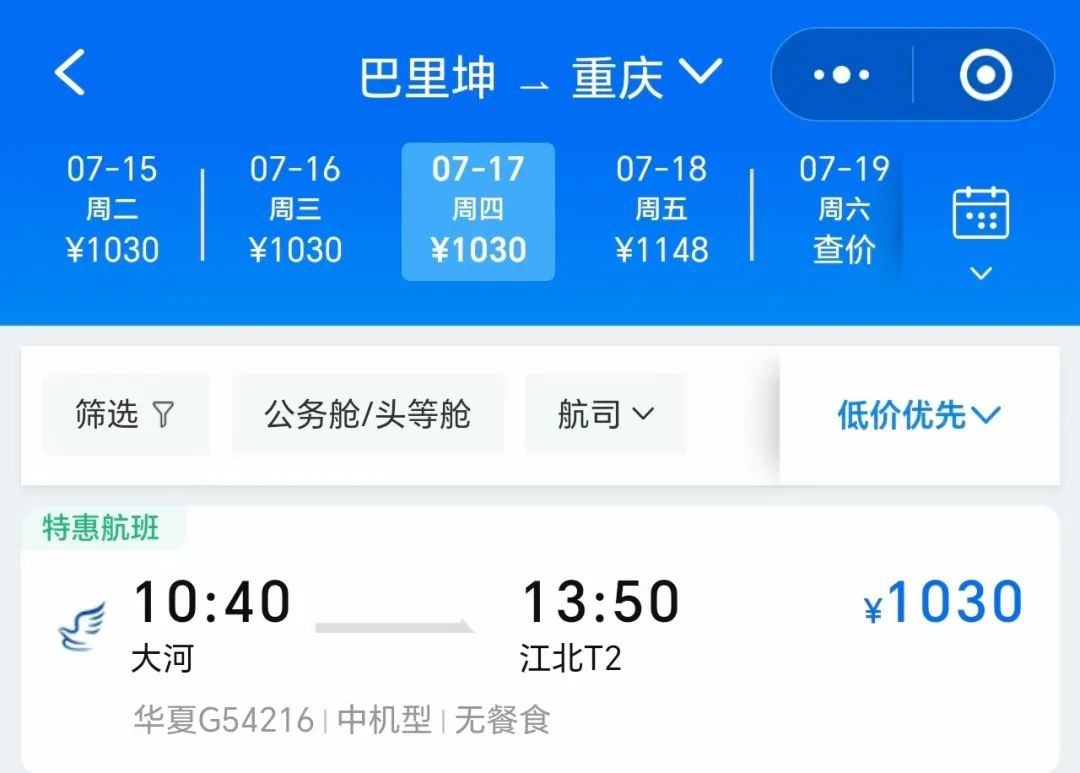Open the mini program three-dot menu

click(x=841, y=75)
